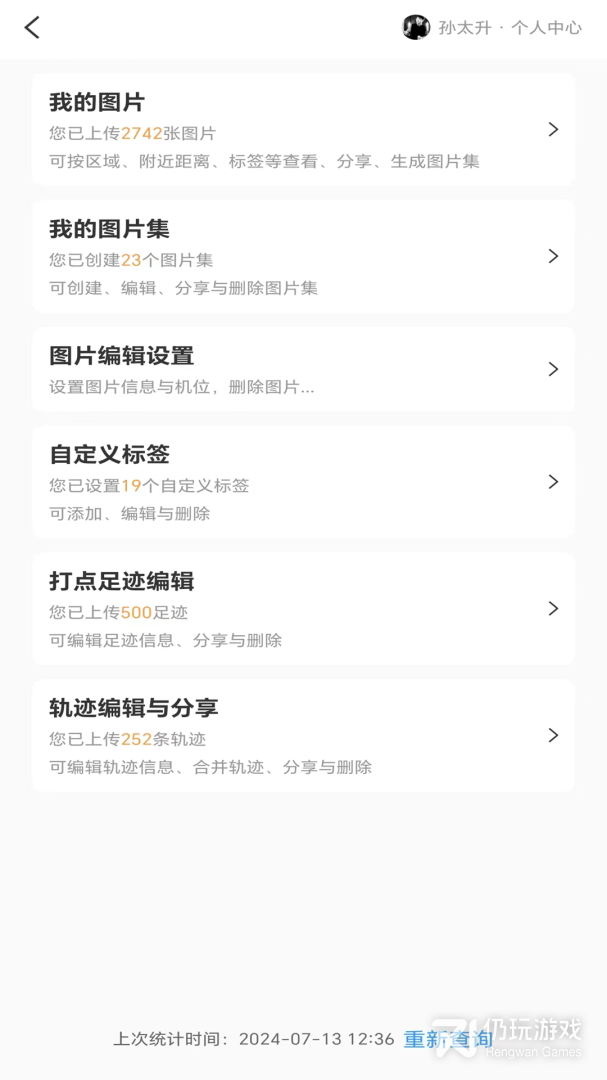Open 轨迹编辑与分享
Image resolution: width=607 pixels, height=1080 pixels.
click(x=303, y=736)
